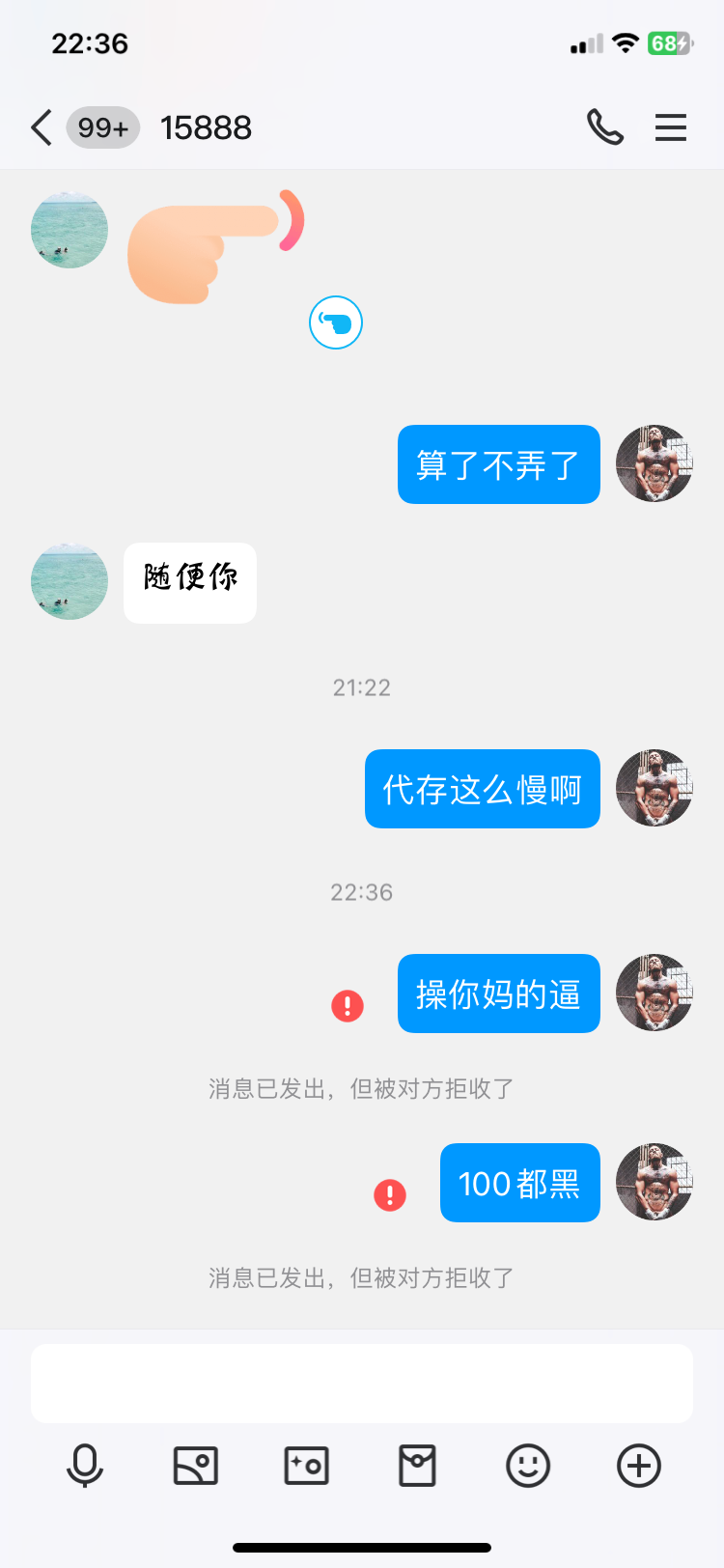Tap the 随便你 message bubble
The height and width of the screenshot is (1568, 724).
(x=189, y=583)
